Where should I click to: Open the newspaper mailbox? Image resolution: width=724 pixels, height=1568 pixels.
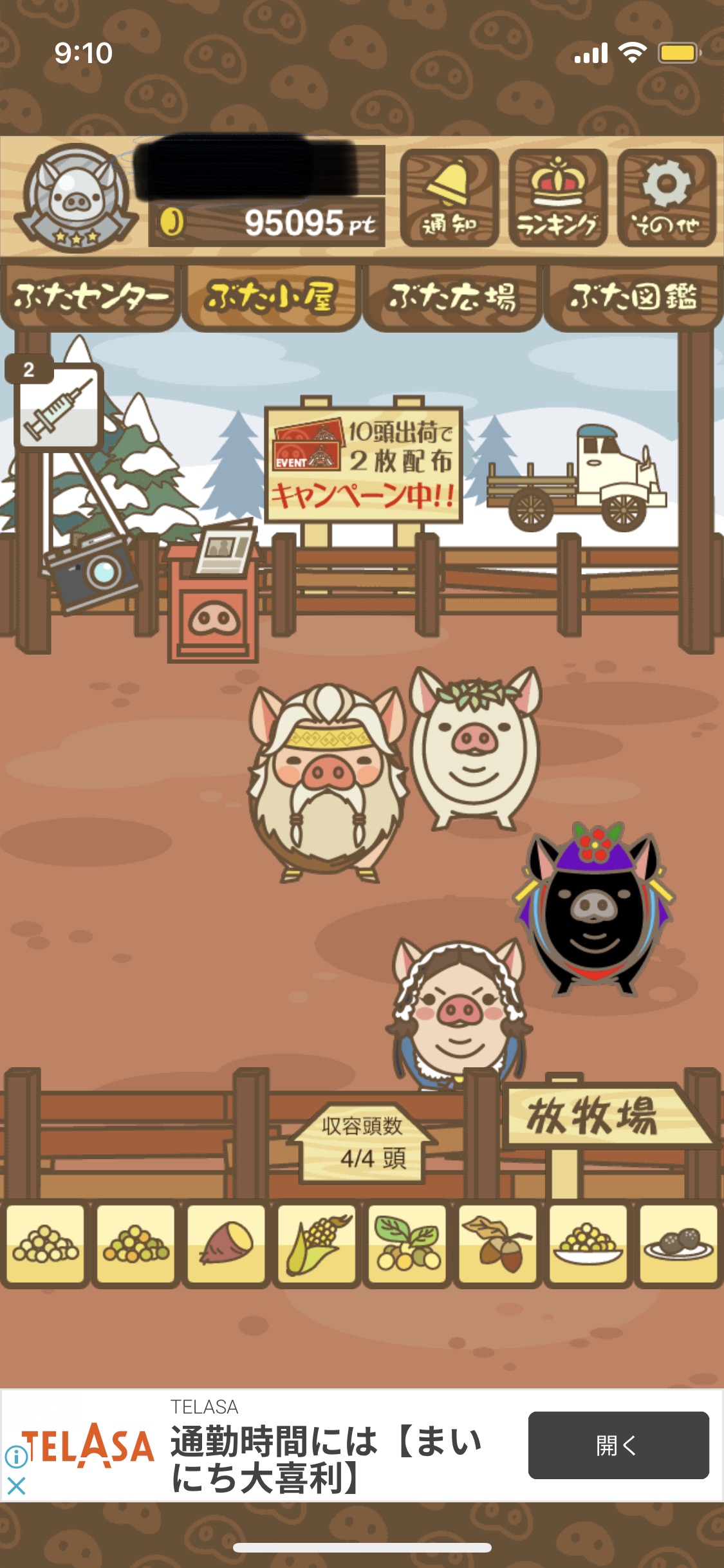tap(214, 592)
